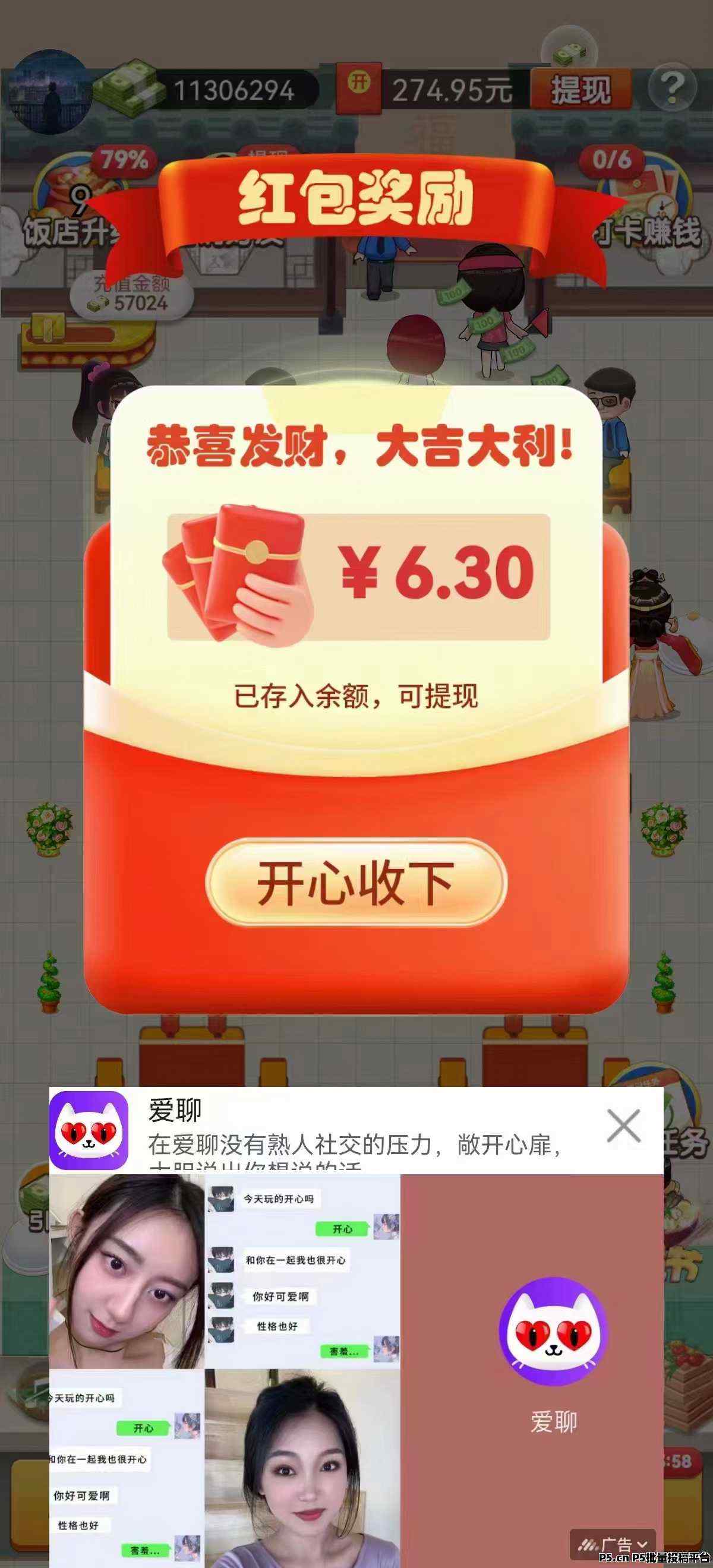Tap the 提现 withdraw button
713x1568 pixels.
(581, 90)
